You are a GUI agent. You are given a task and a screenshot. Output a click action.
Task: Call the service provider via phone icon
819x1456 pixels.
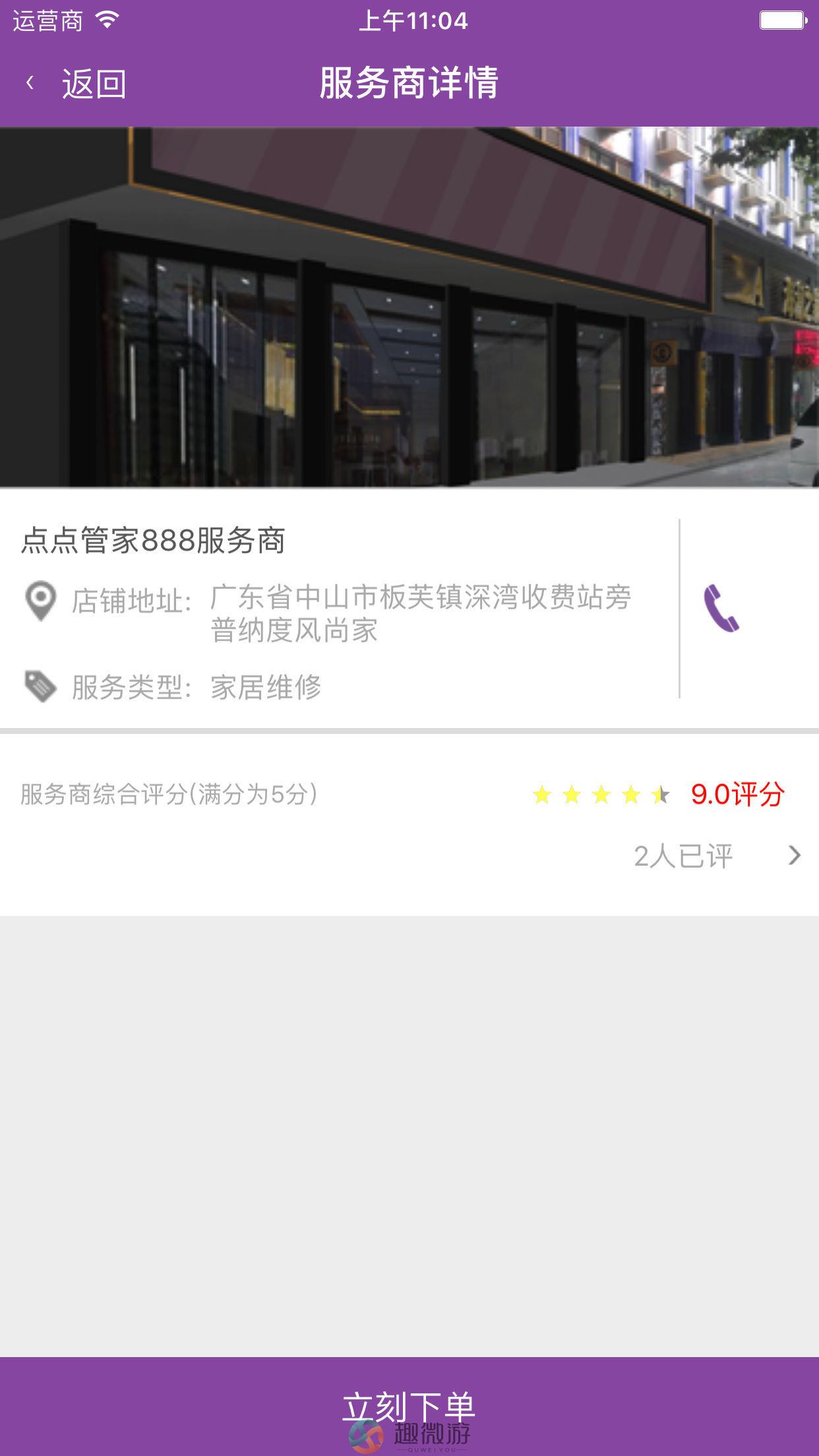(x=721, y=609)
